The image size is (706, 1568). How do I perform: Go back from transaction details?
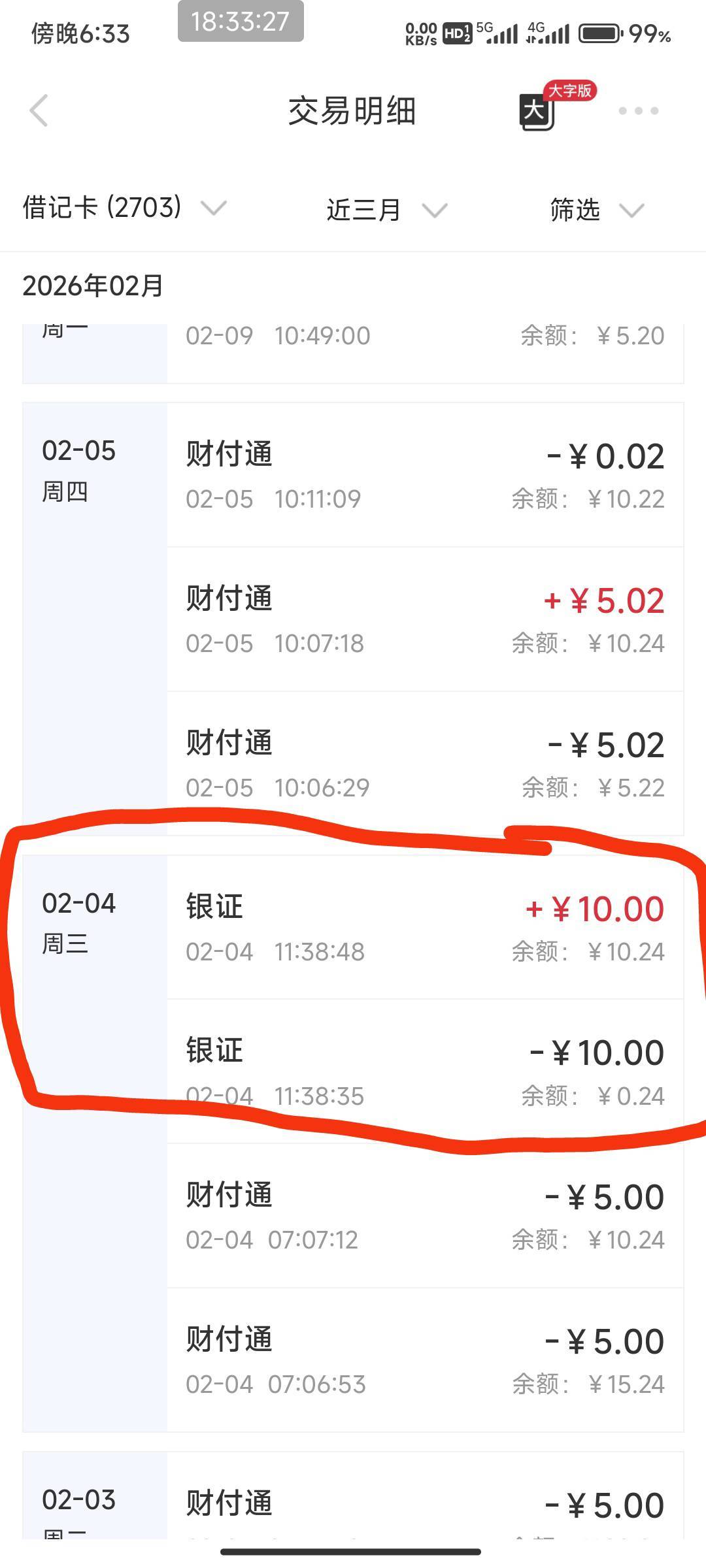pyautogui.click(x=39, y=110)
